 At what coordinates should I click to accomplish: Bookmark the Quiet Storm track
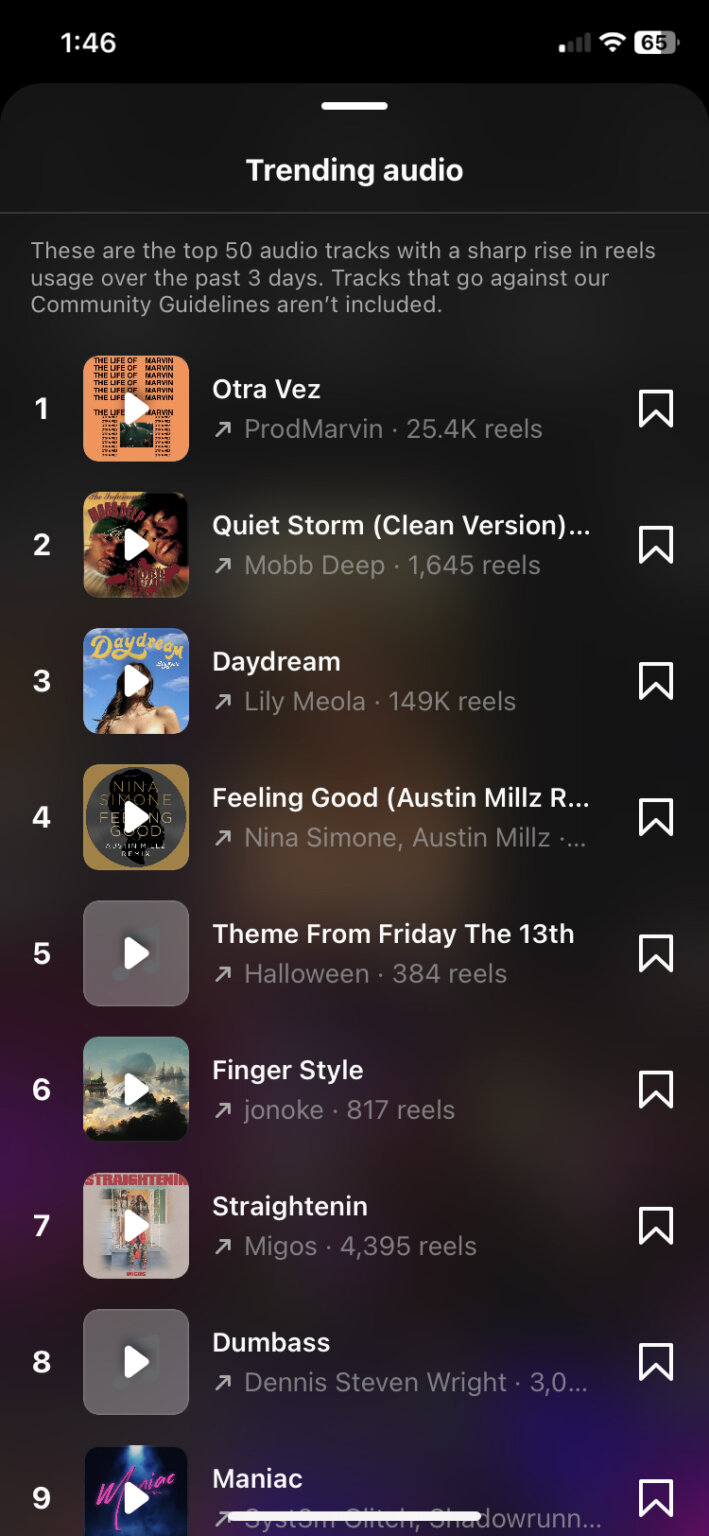(656, 545)
